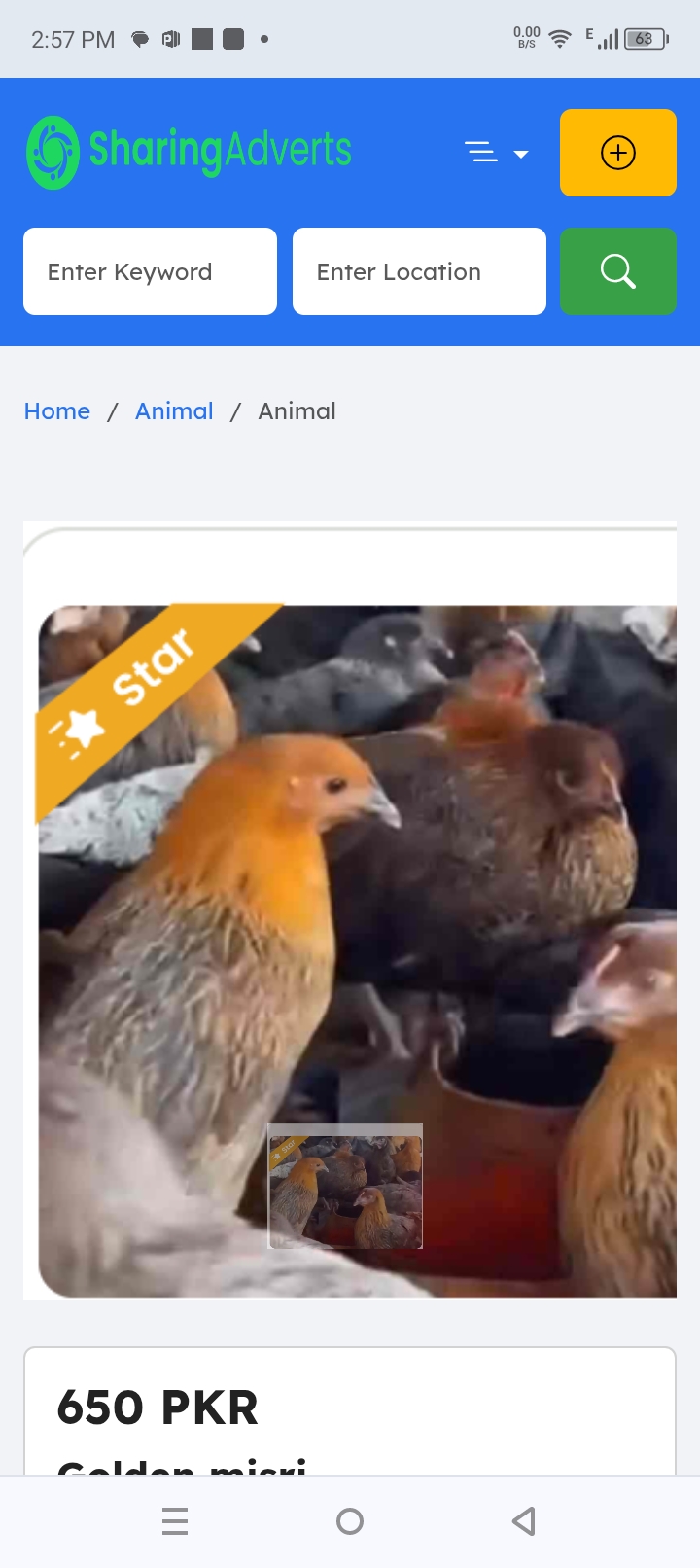Focus the Enter Keyword field
The image size is (700, 1568).
pyautogui.click(x=150, y=271)
